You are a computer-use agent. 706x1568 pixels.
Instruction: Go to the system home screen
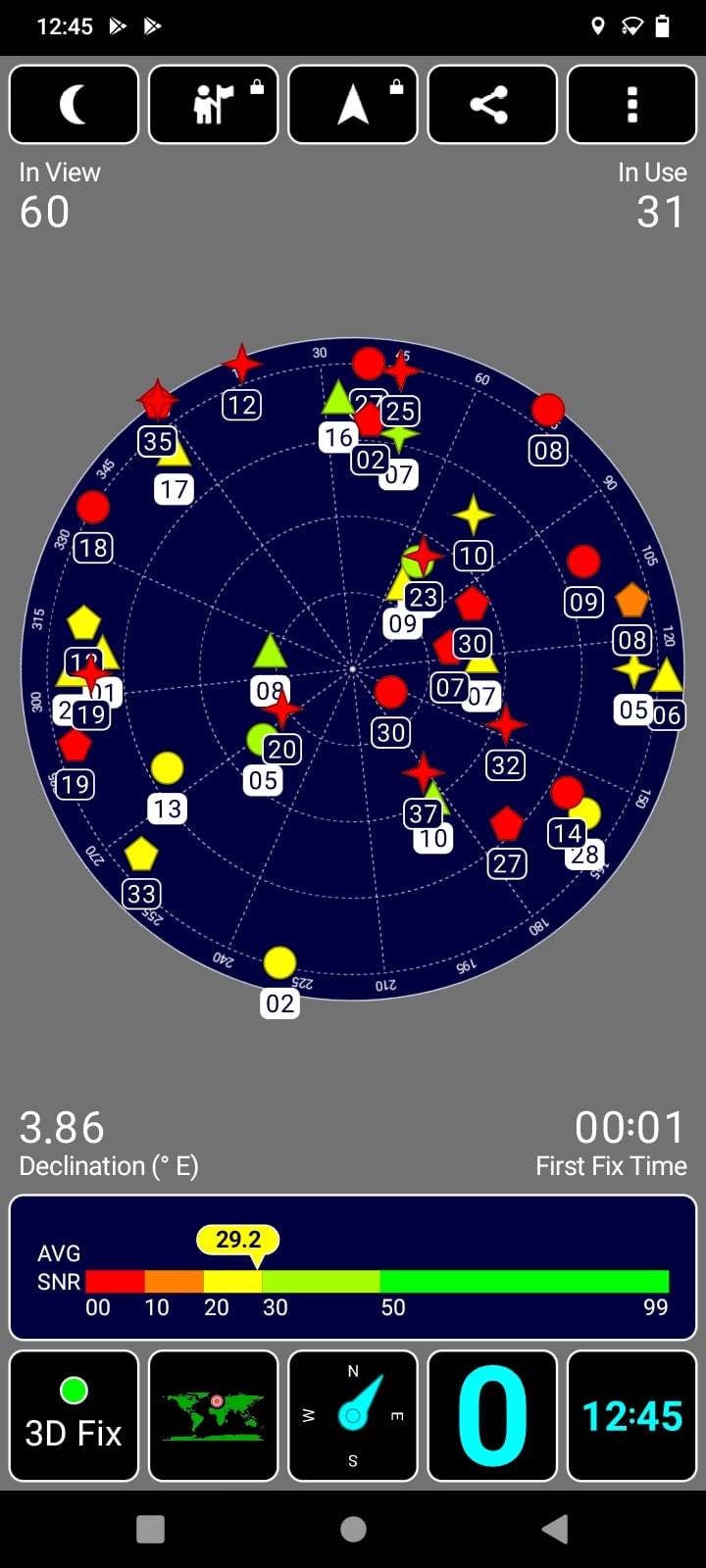pyautogui.click(x=353, y=1529)
